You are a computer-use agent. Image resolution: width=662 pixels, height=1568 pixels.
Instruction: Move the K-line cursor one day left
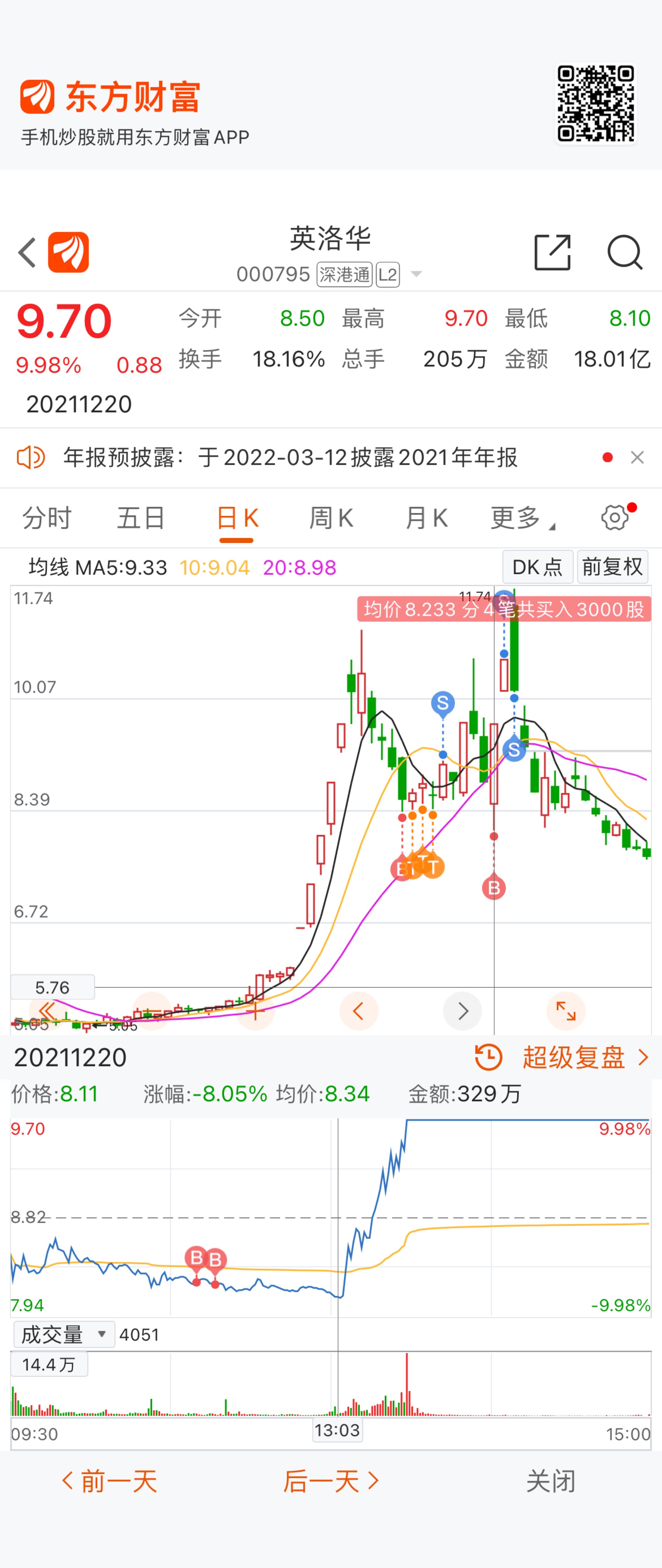[359, 1011]
